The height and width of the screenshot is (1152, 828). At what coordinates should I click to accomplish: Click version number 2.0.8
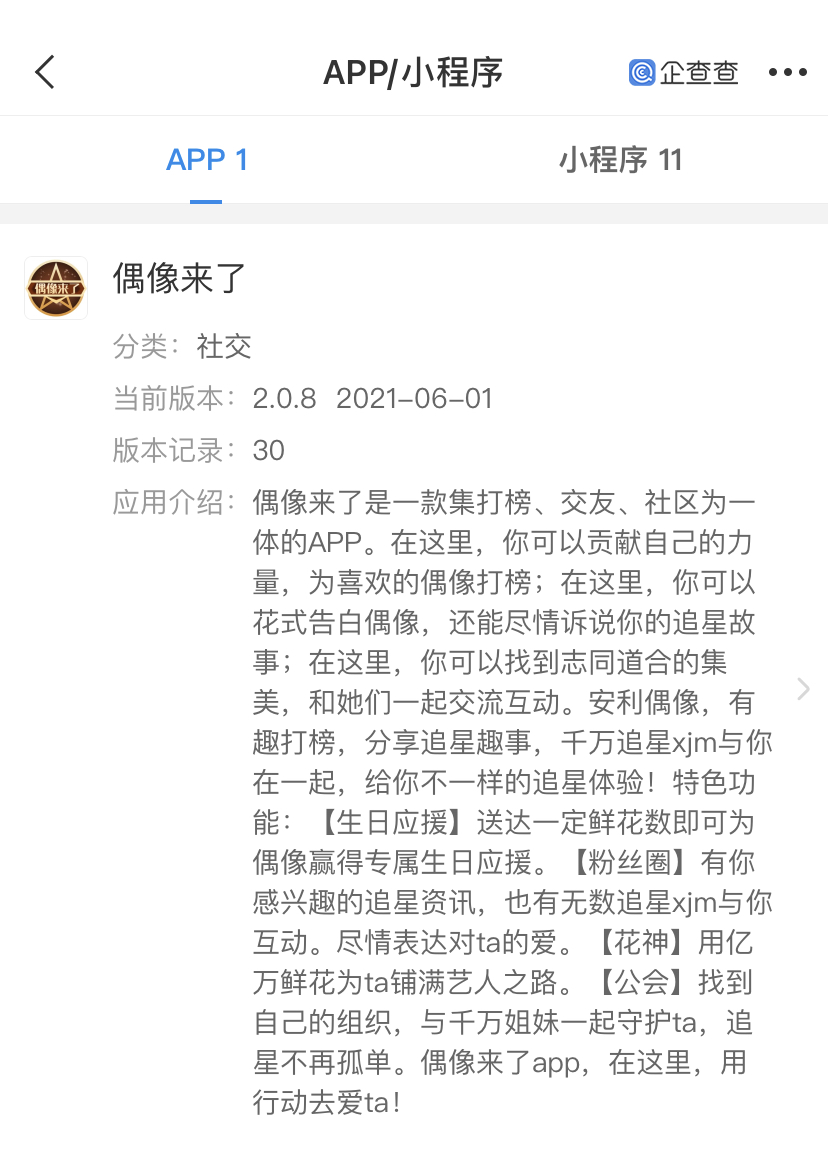click(x=287, y=398)
